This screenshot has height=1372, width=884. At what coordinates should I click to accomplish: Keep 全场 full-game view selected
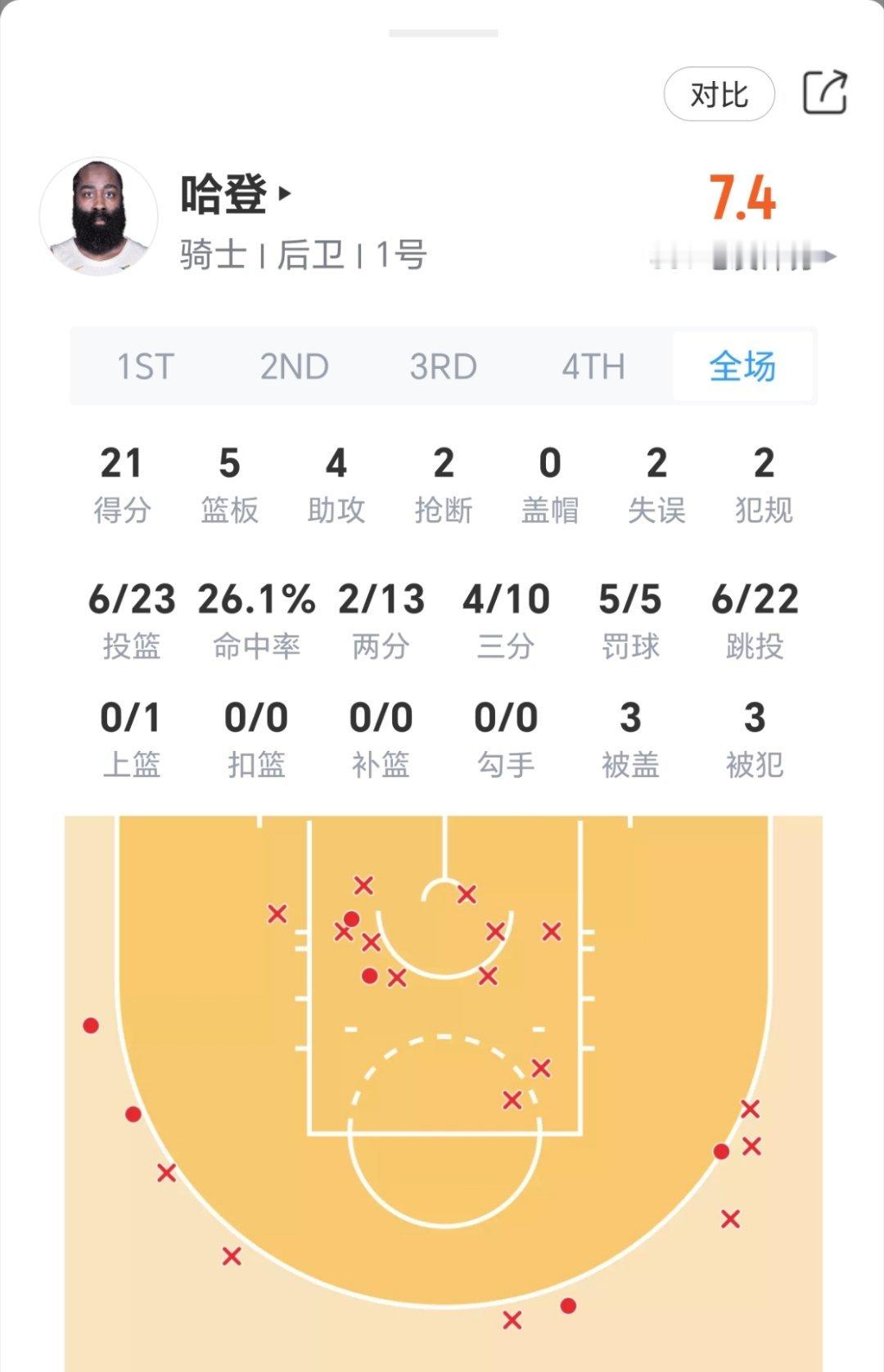743,367
